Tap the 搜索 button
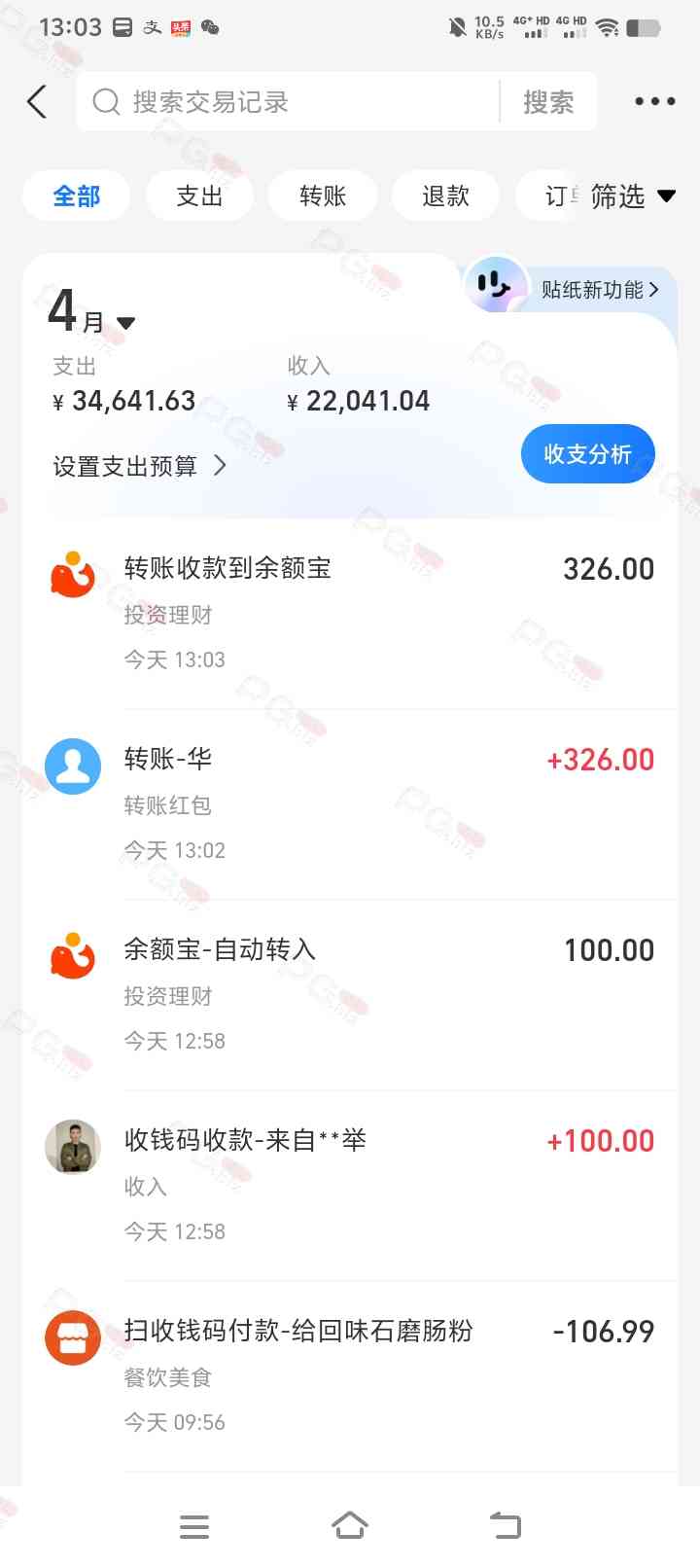 (548, 101)
